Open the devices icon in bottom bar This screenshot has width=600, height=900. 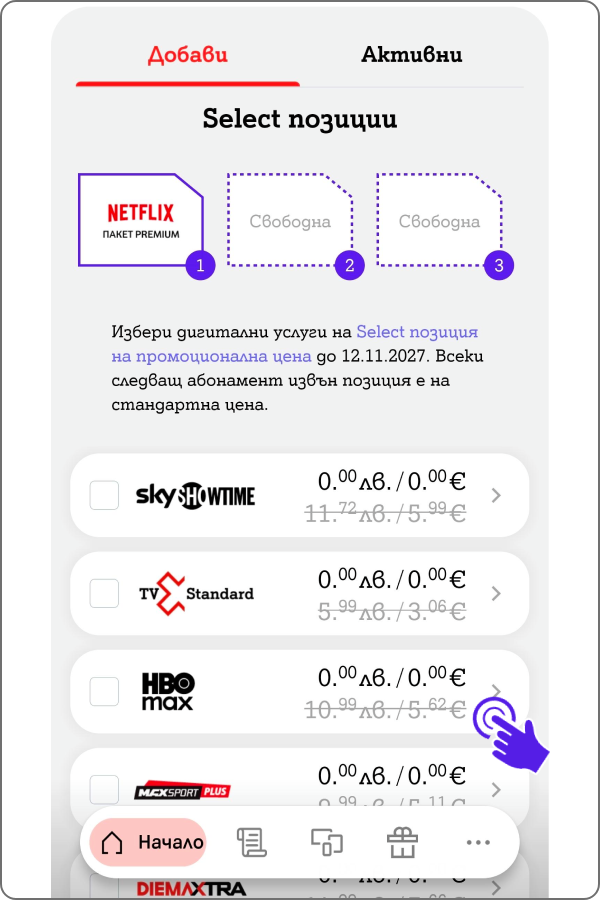click(327, 842)
